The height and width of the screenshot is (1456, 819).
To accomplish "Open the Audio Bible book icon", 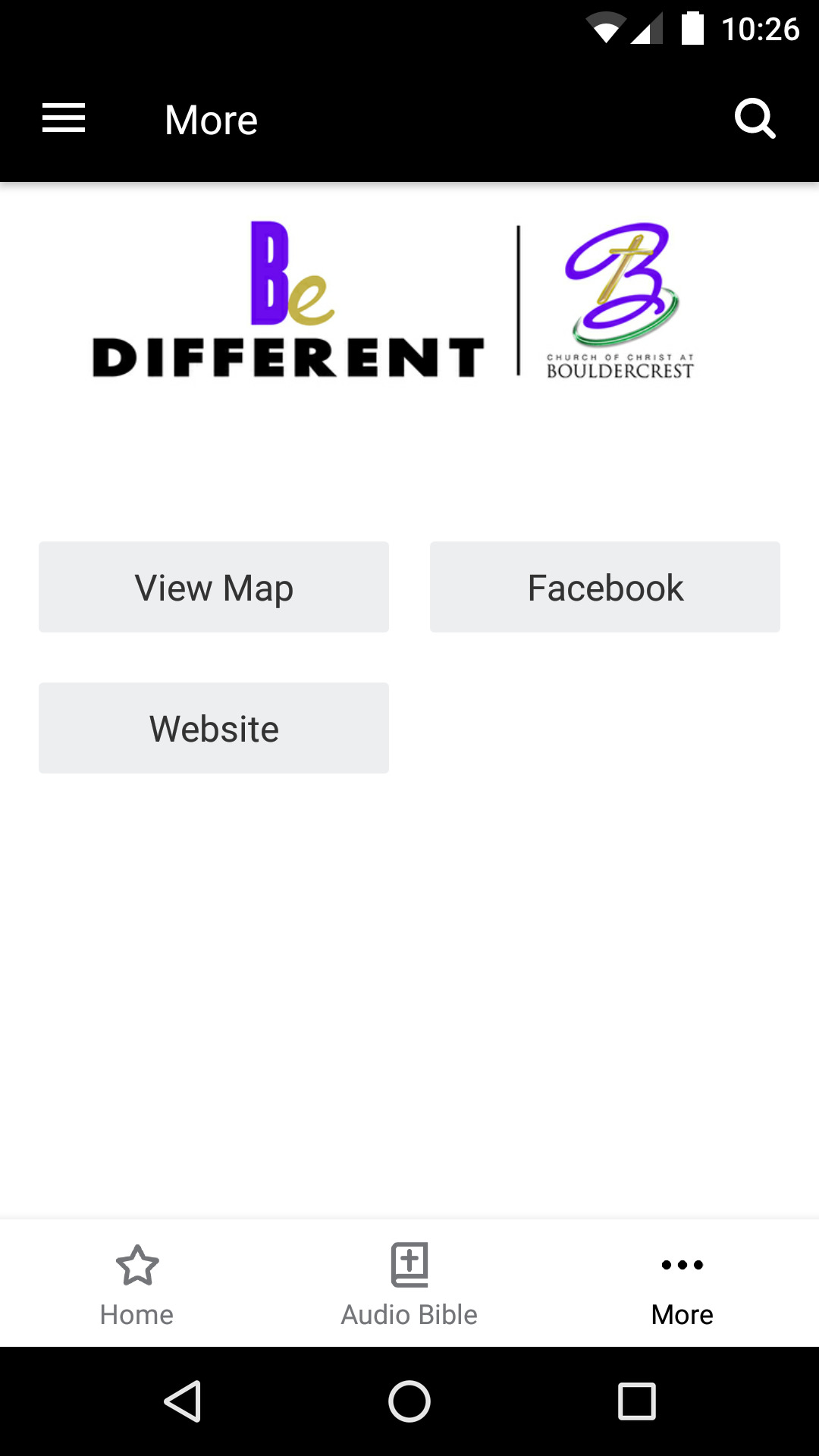I will (409, 1264).
